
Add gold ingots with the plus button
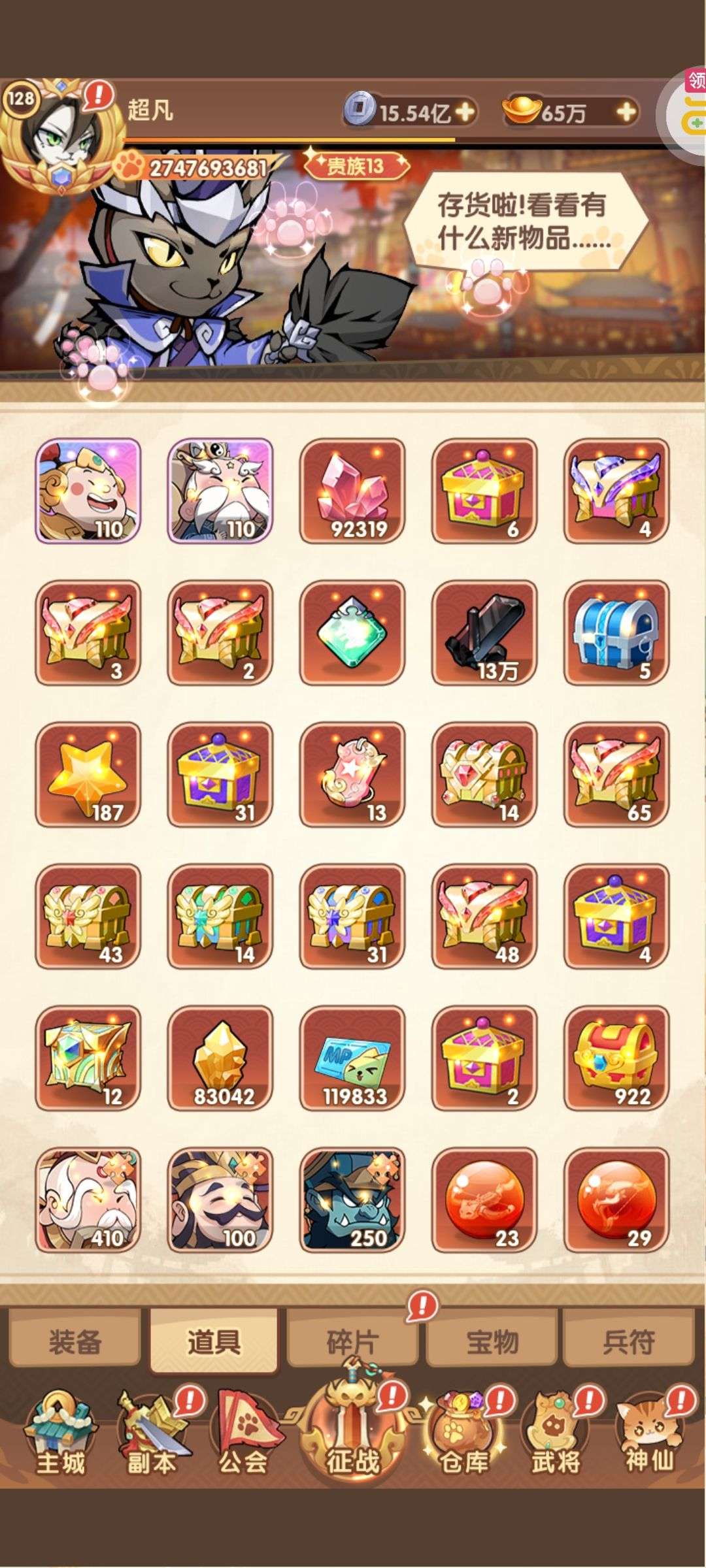(626, 112)
